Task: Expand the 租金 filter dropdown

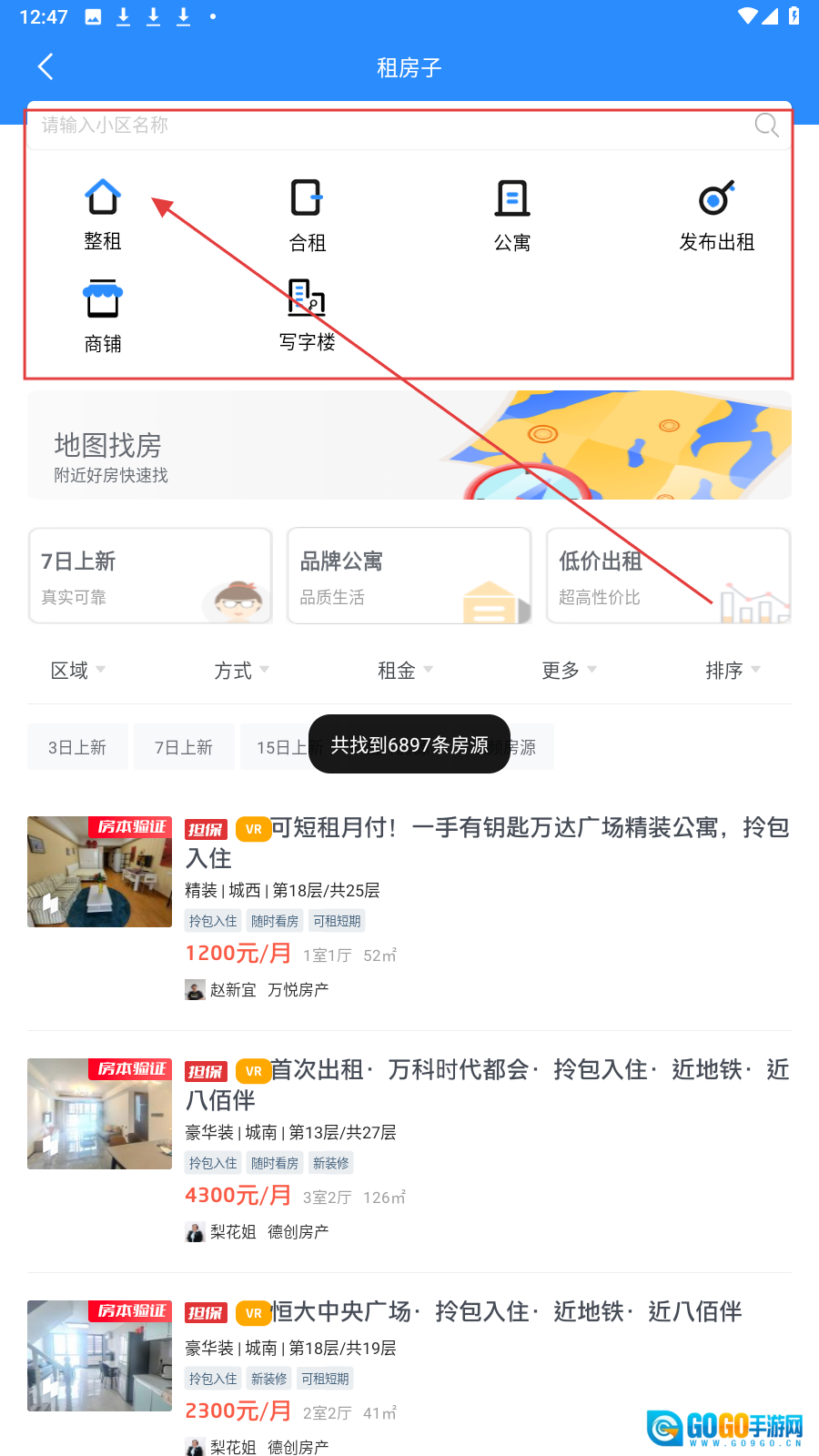Action: [x=405, y=671]
